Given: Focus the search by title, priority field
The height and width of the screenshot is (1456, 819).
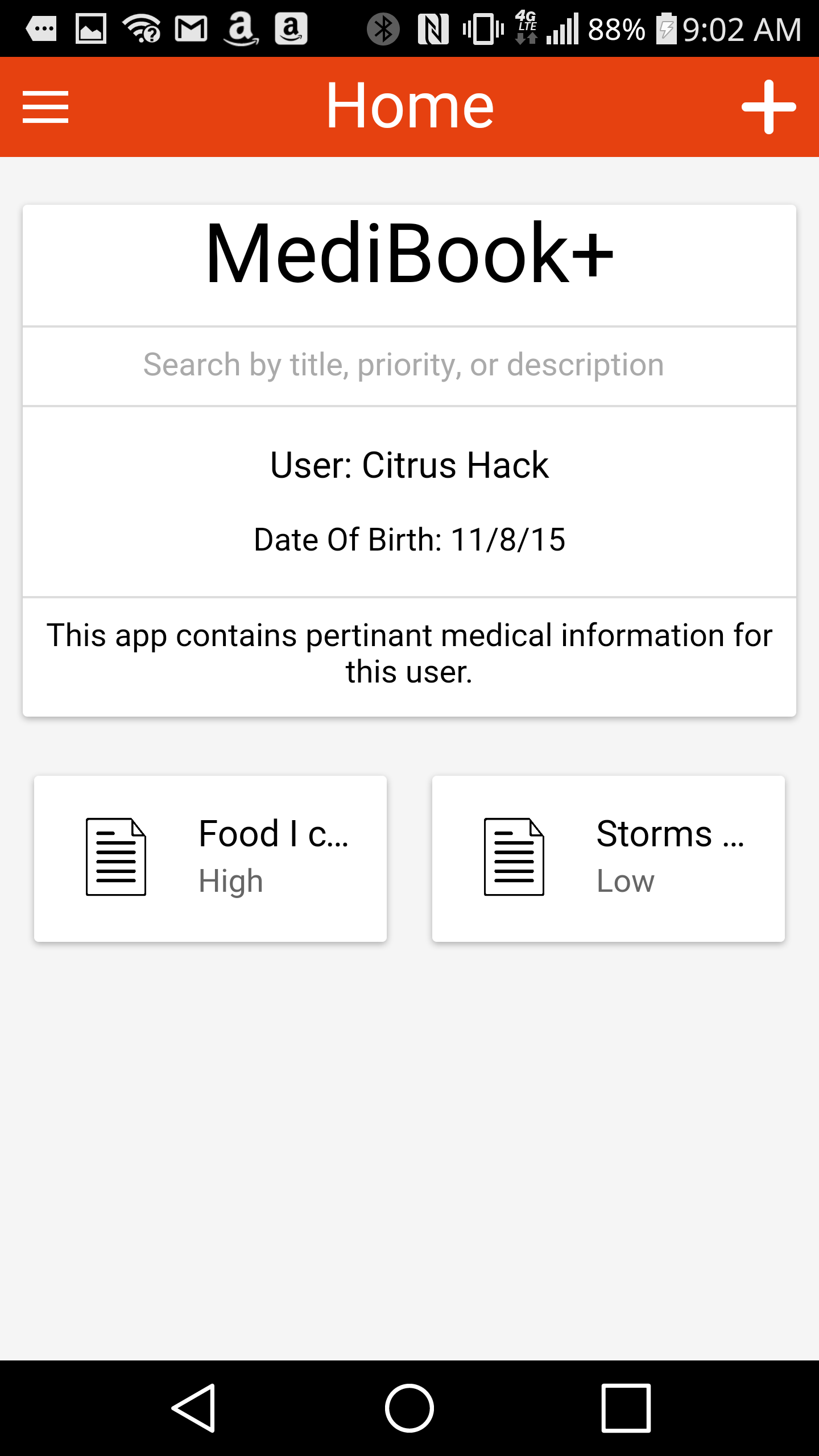Looking at the screenshot, I should tap(409, 365).
